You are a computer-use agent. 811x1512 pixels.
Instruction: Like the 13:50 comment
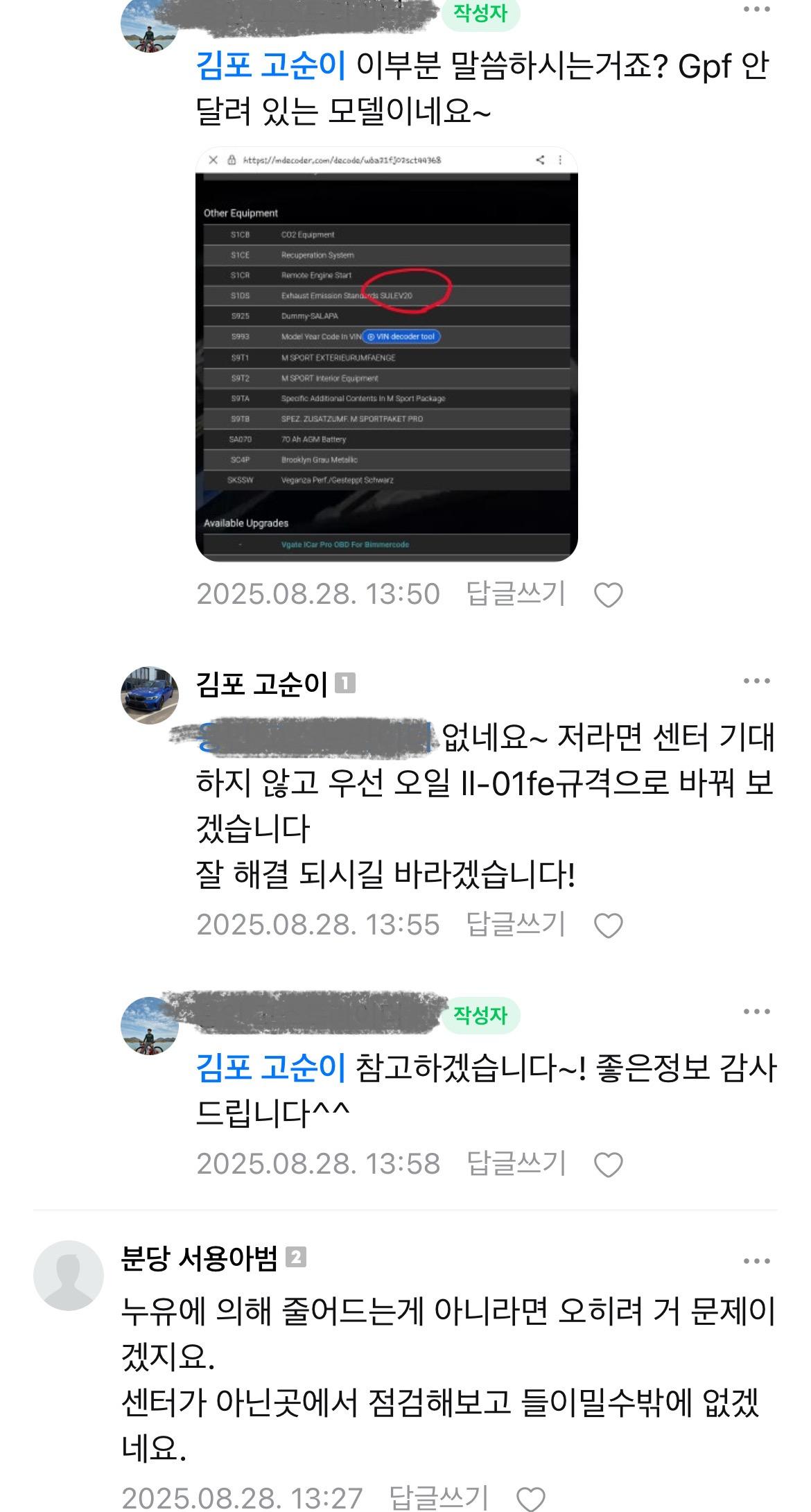[x=609, y=595]
